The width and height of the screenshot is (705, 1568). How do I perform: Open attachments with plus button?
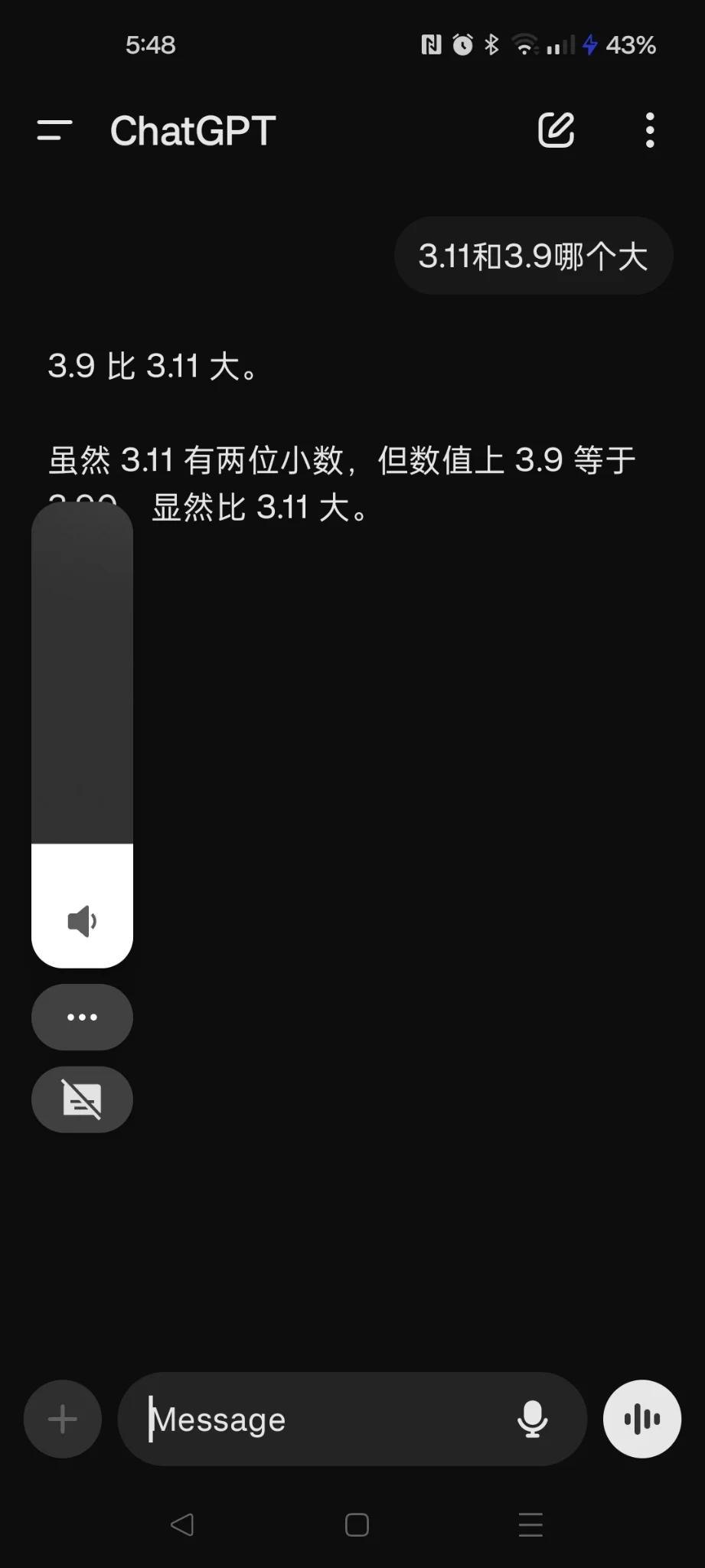click(63, 1419)
